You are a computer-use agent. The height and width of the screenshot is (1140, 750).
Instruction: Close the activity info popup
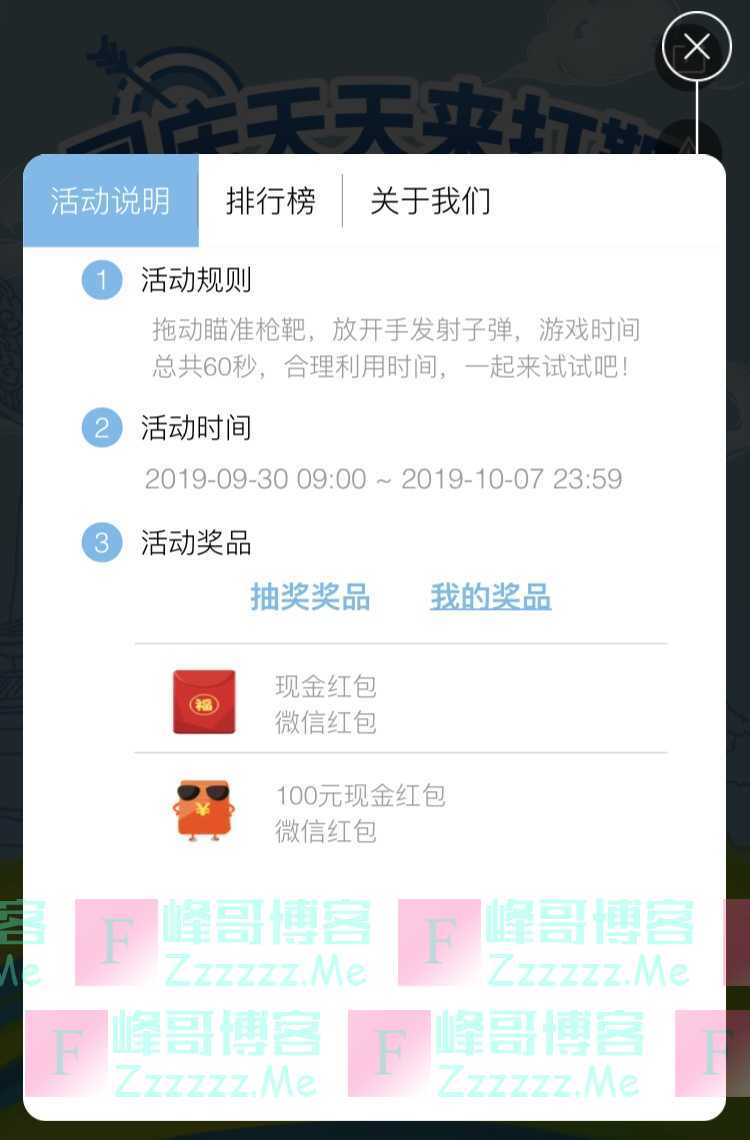click(x=697, y=47)
